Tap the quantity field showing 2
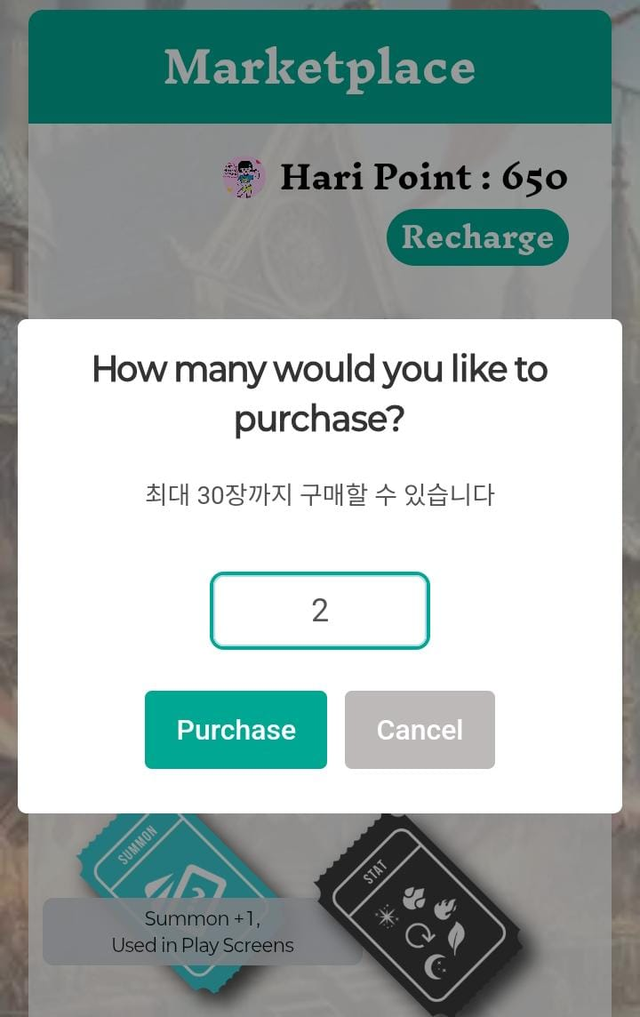Screen dimensions: 640x1017 (x=319, y=610)
